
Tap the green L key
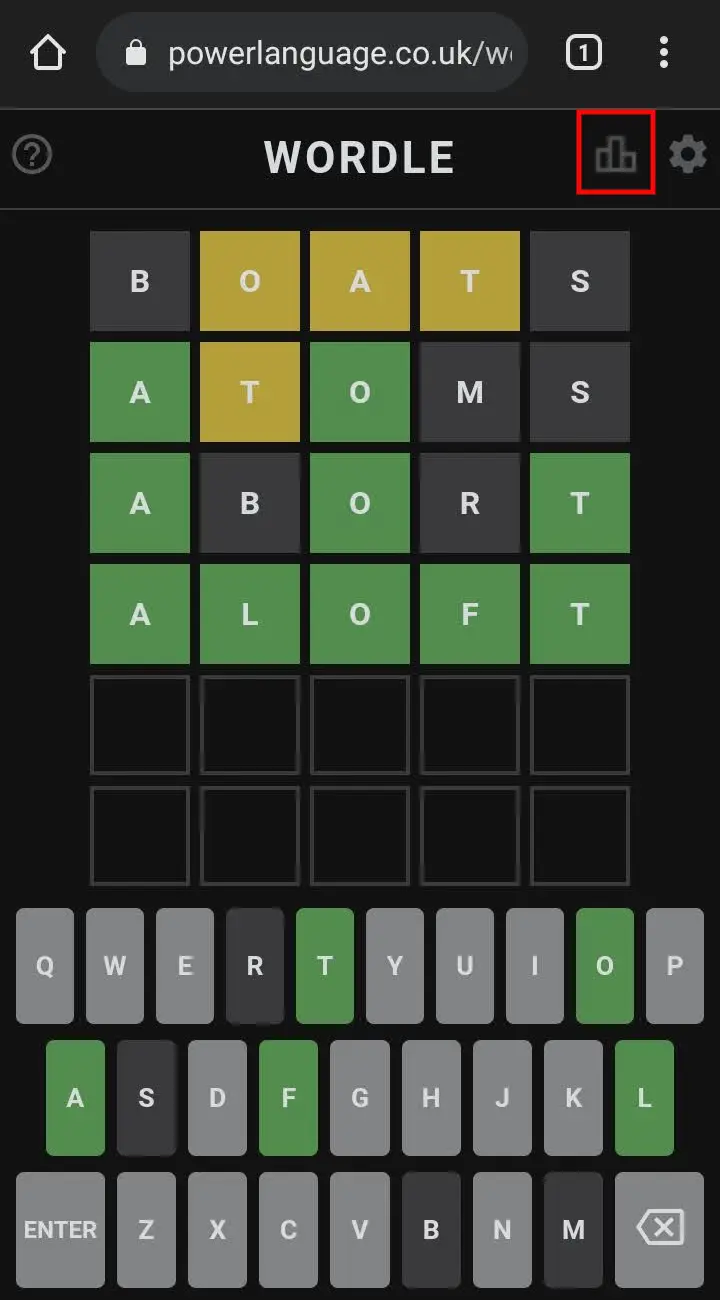click(x=644, y=1098)
